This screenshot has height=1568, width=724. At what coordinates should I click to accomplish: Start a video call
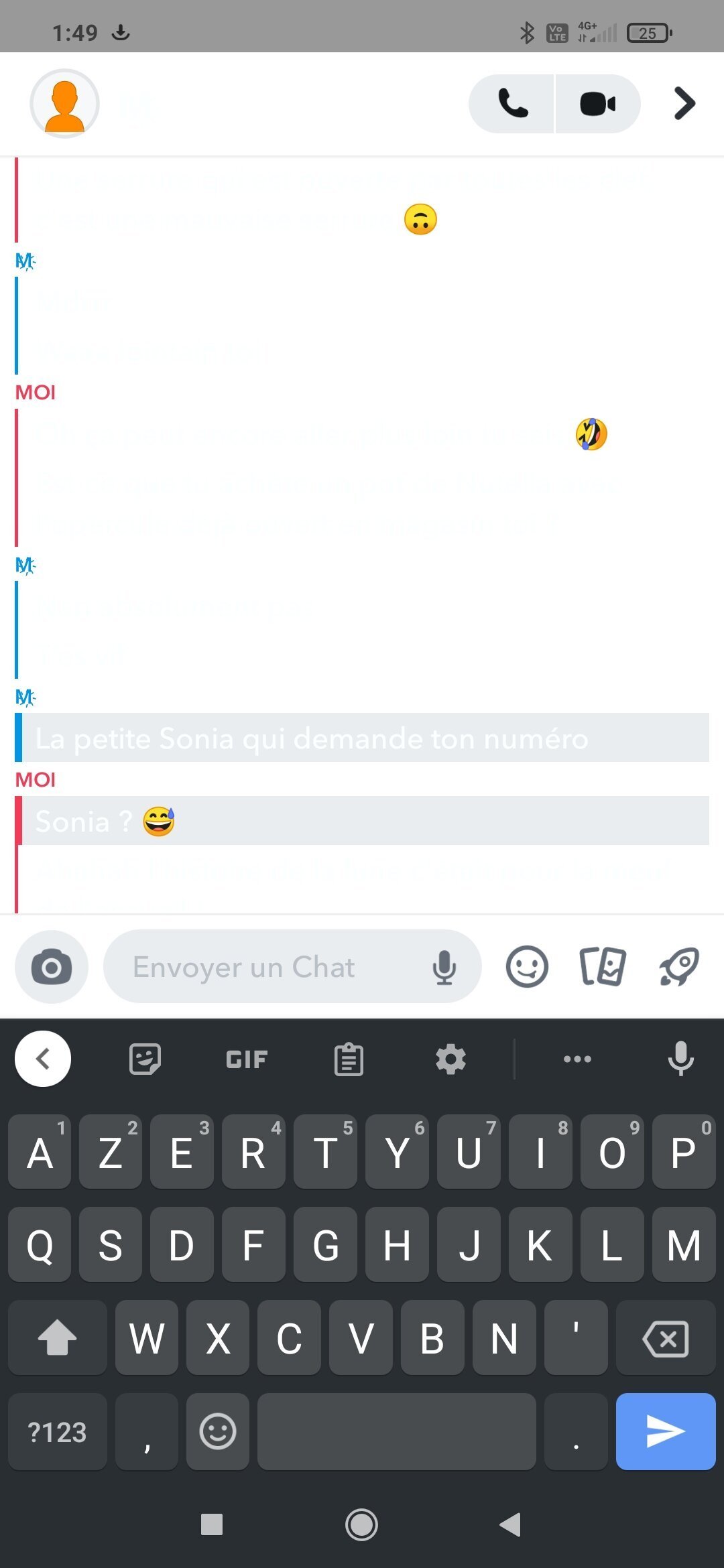597,104
